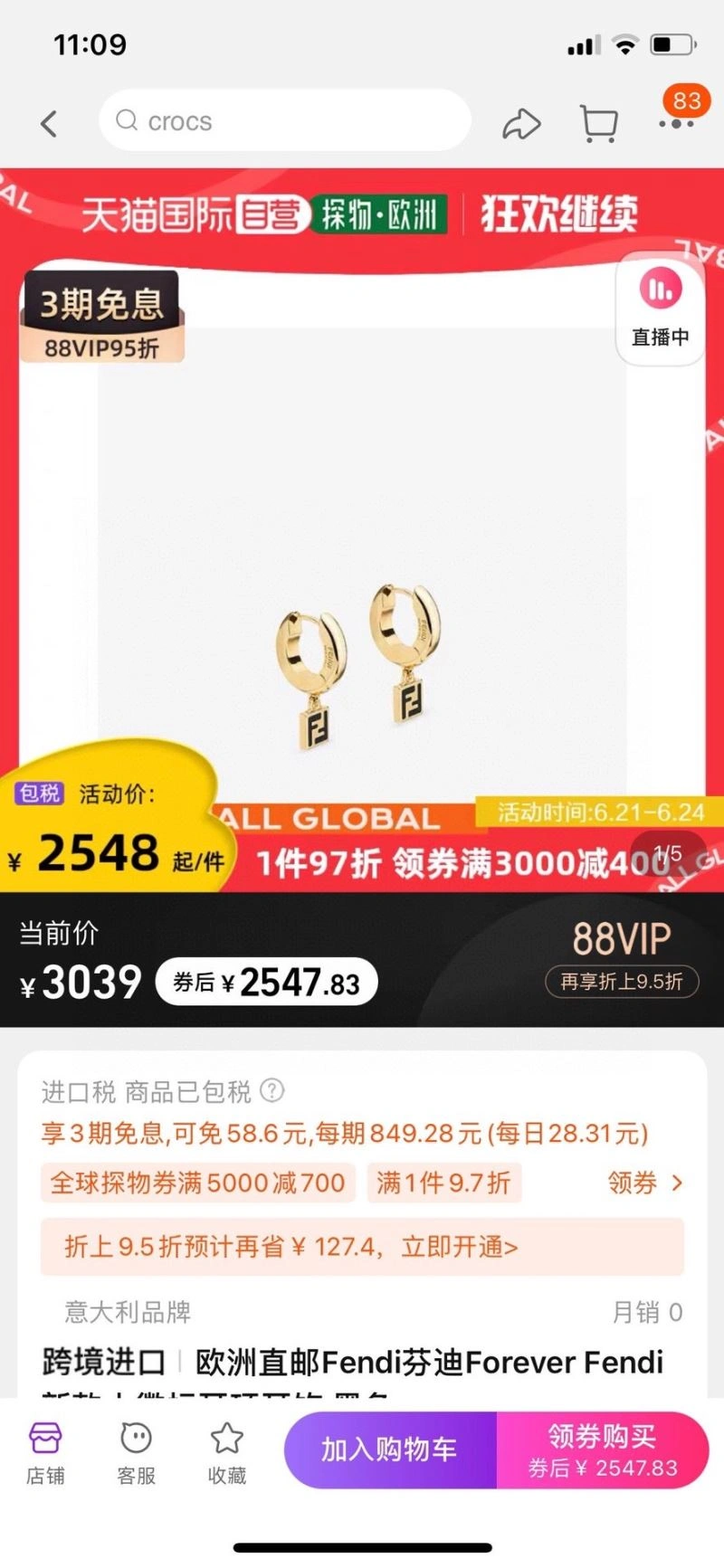Select the 满1件9.7折 discount chip
Screen dimensions: 724x1568
[443, 1183]
